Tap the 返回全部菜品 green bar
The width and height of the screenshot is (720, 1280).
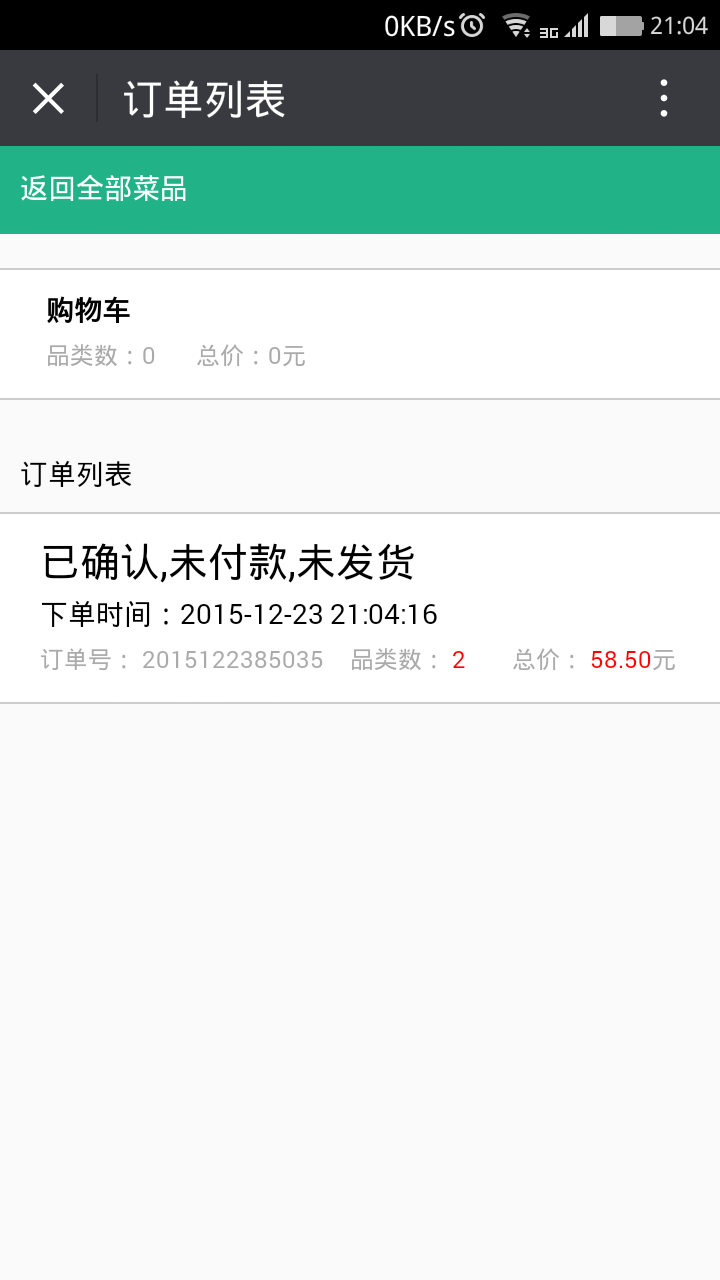coord(360,189)
